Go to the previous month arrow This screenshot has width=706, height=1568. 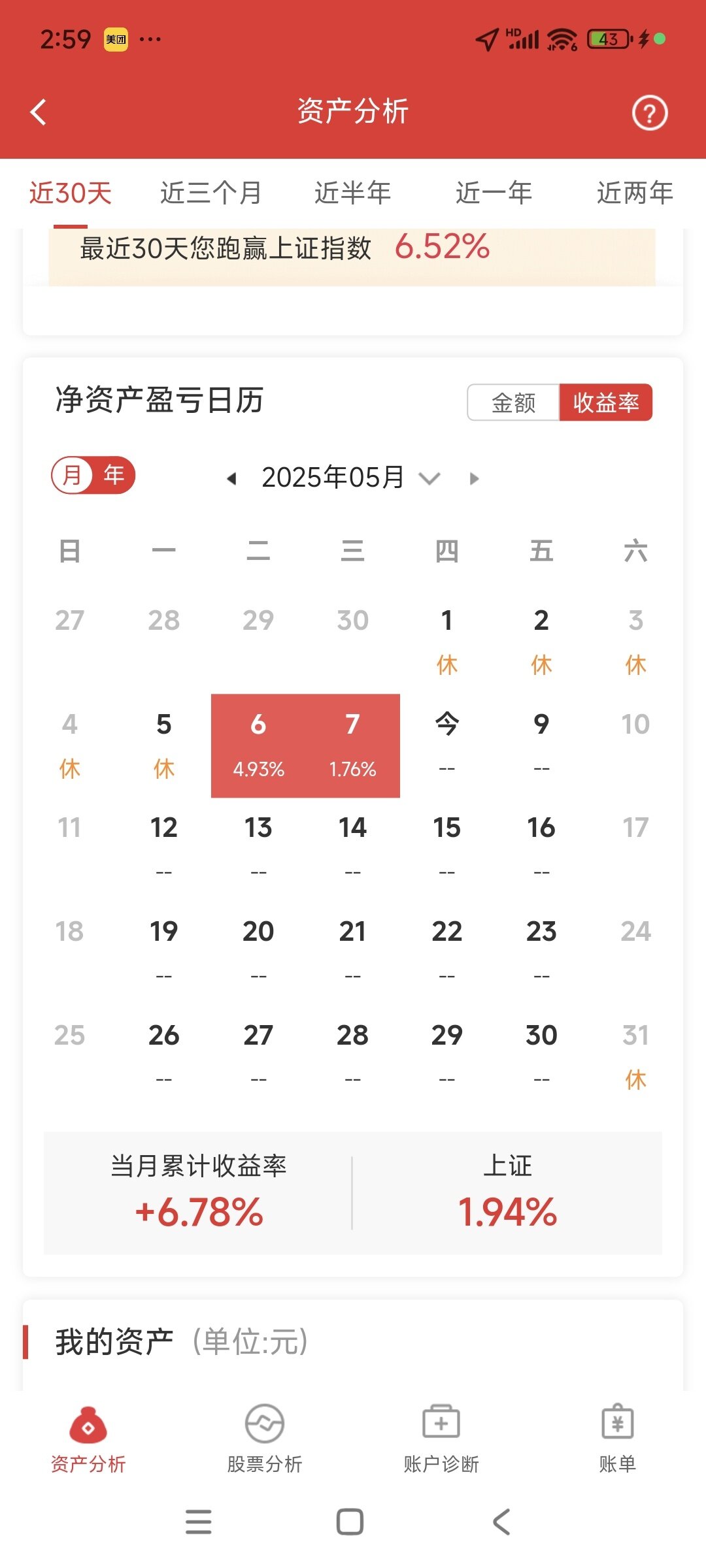tap(231, 479)
